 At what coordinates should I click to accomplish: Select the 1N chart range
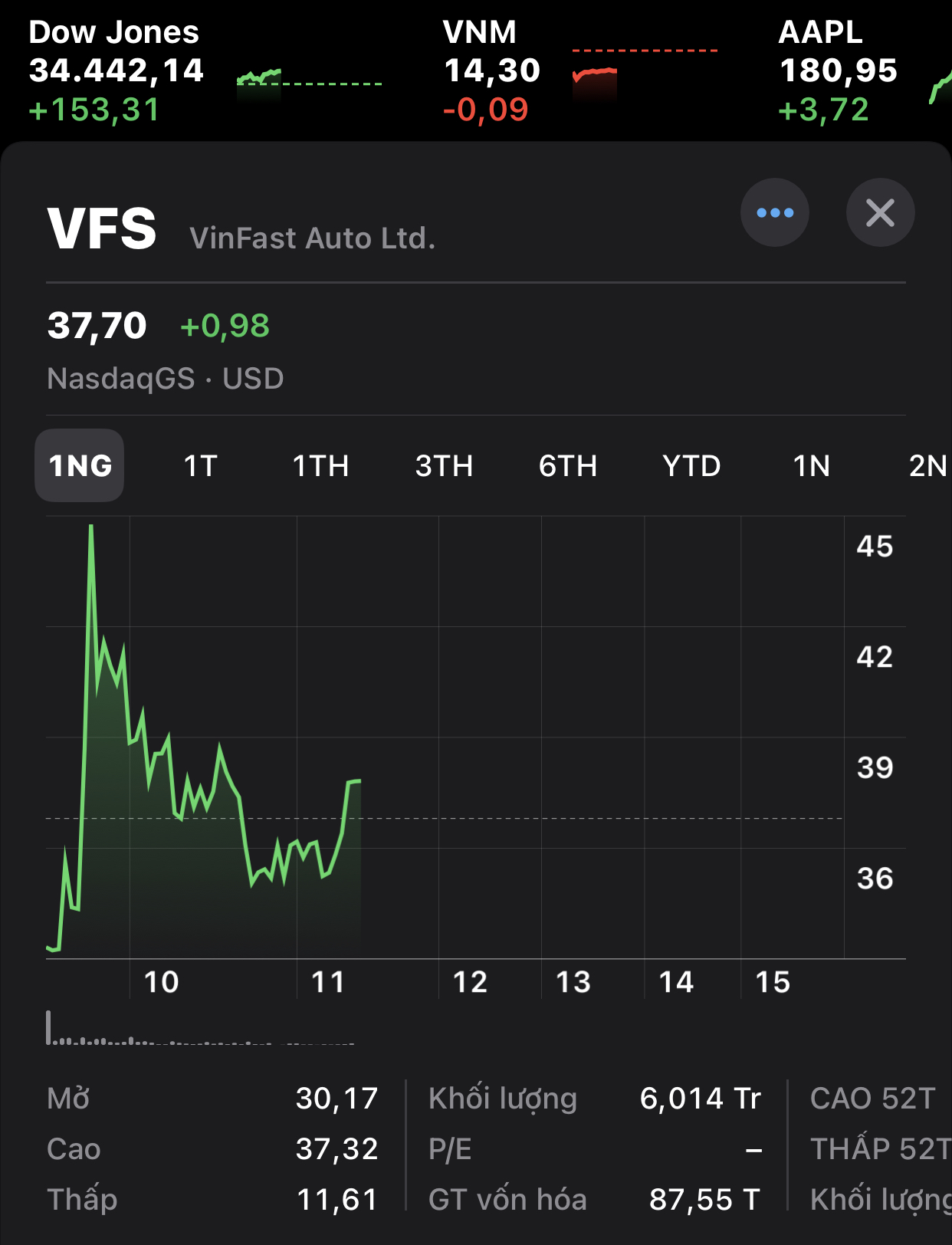point(811,465)
